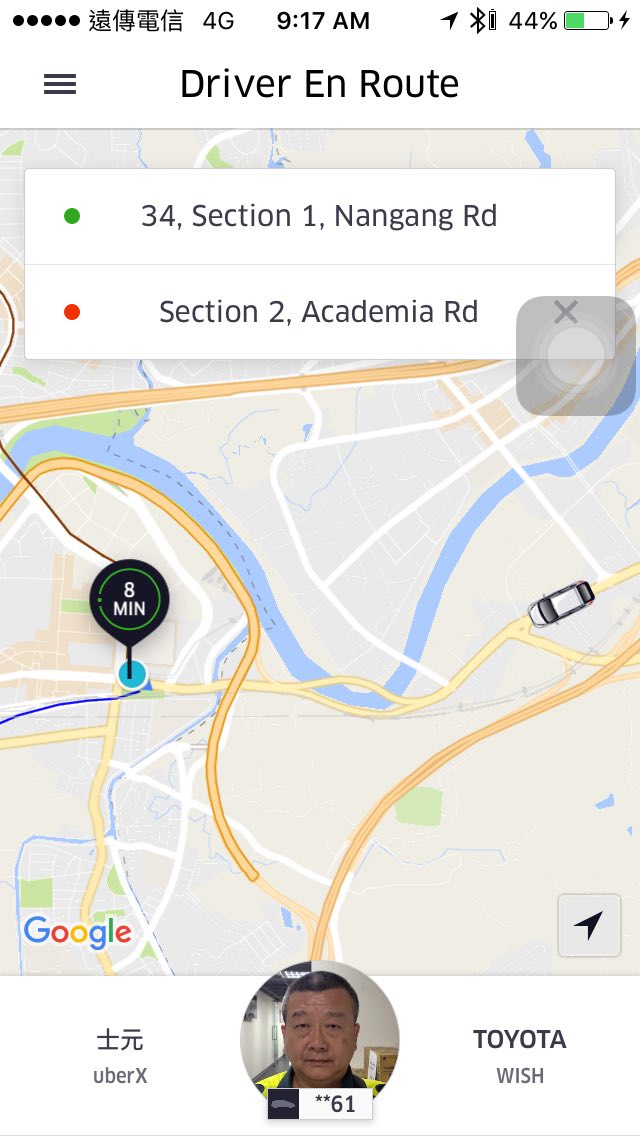Open the hamburger menu

click(x=60, y=85)
